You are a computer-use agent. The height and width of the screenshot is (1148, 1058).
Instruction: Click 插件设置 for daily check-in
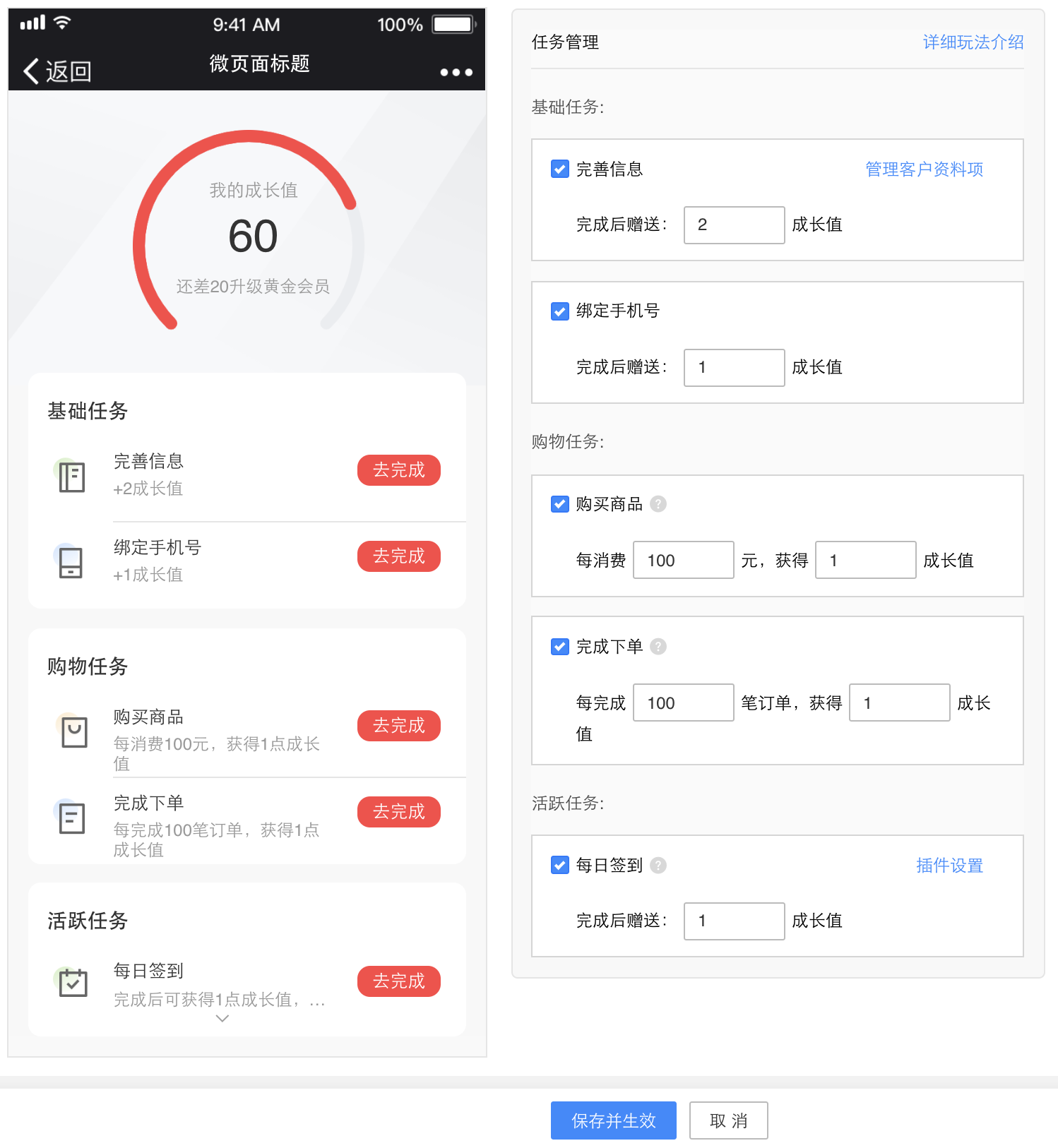[x=949, y=864]
